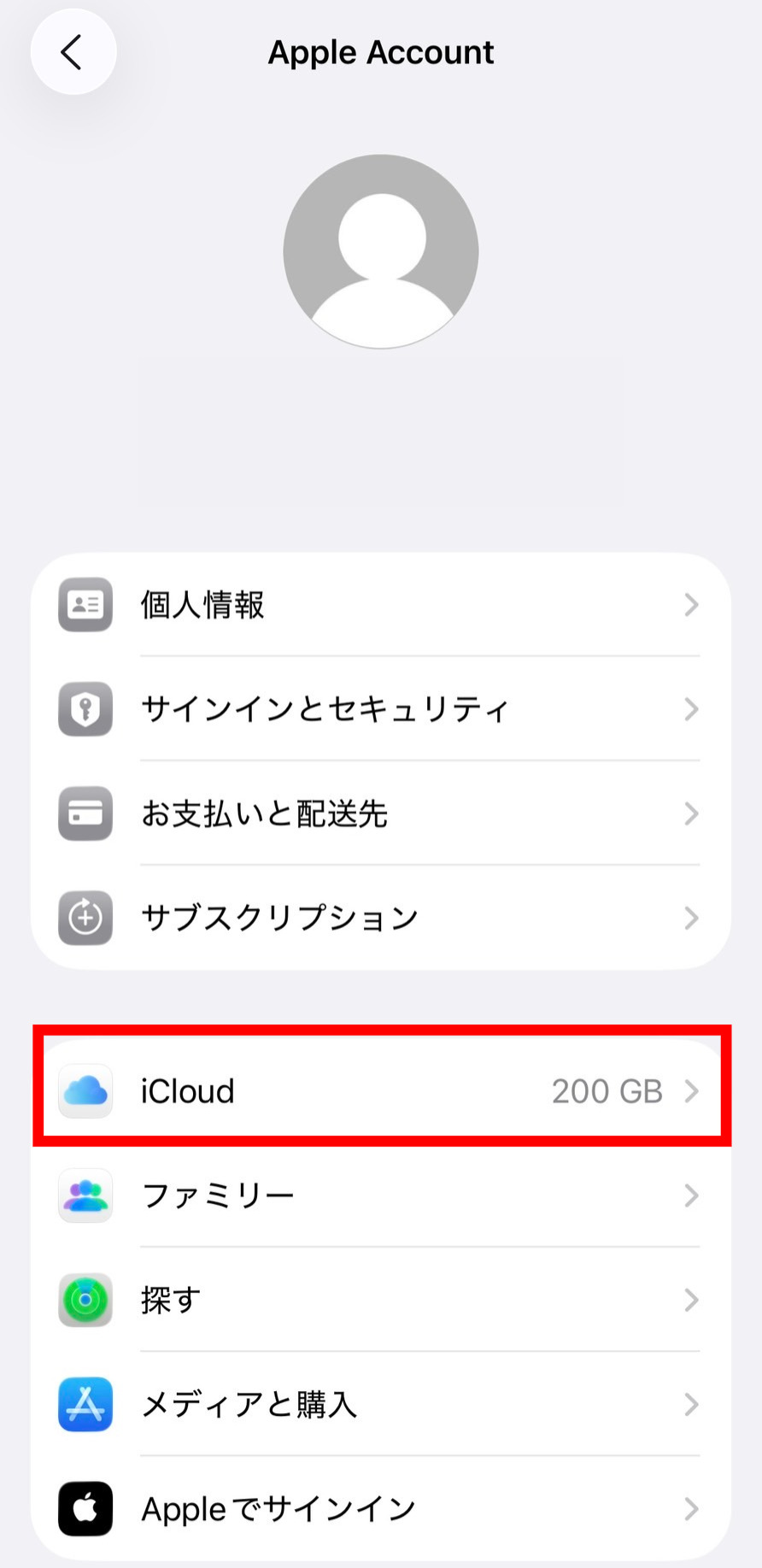762x1568 pixels.
Task: Select the 個人情報 contact card icon
Action: 84,605
